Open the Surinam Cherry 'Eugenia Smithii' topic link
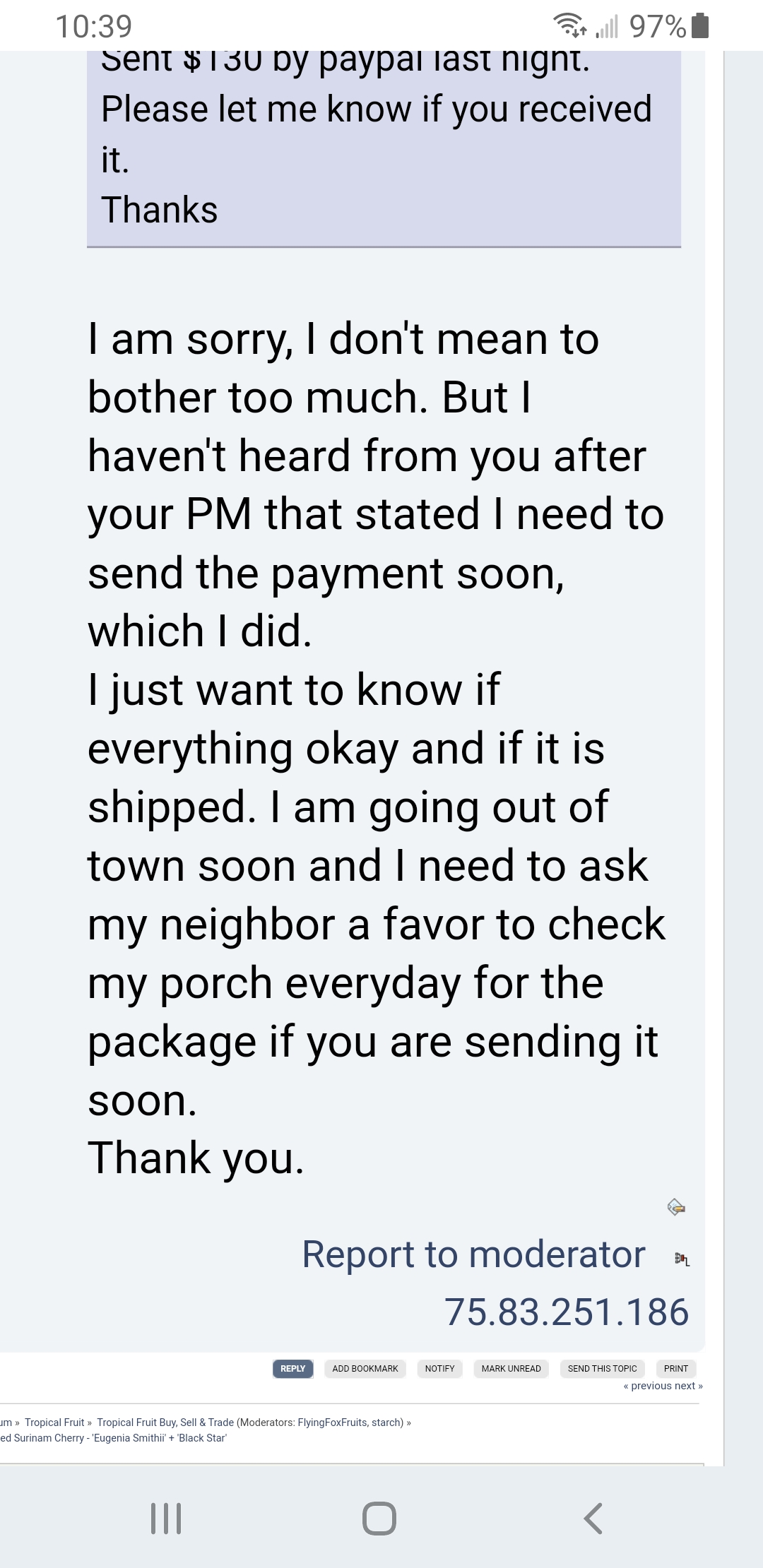Screen dimensions: 763x1568 pos(113,1438)
